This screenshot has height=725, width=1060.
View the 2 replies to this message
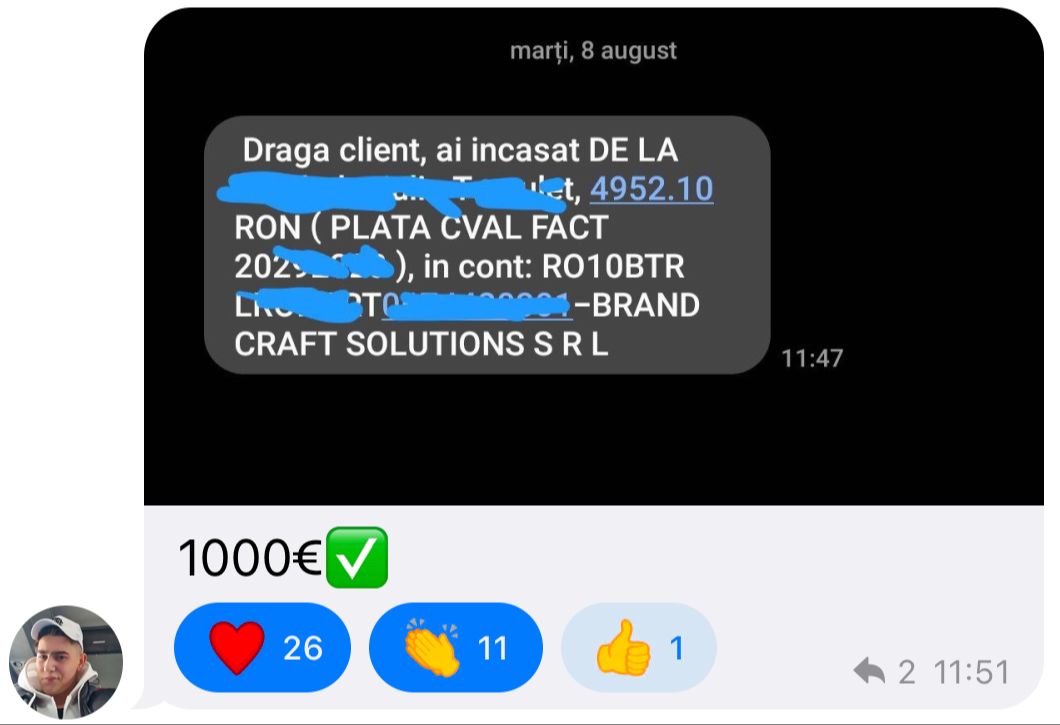885,672
